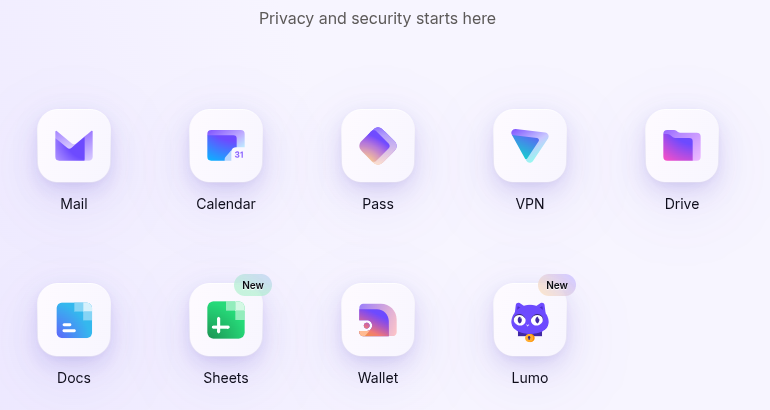Image resolution: width=770 pixels, height=410 pixels.
Task: Launch the Lumo assistant tile
Action: point(530,320)
